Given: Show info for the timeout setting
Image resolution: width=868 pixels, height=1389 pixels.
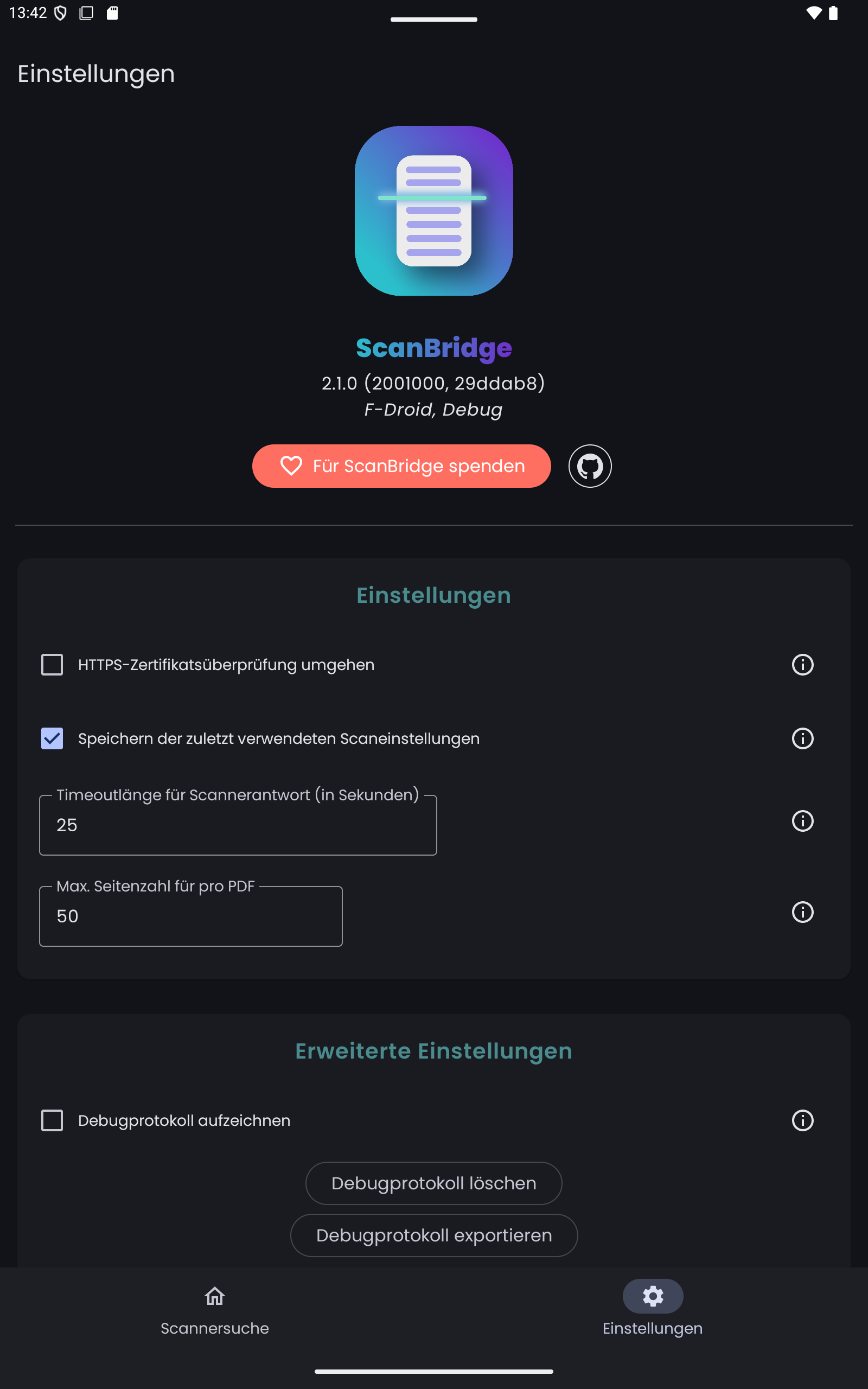Looking at the screenshot, I should 802,821.
